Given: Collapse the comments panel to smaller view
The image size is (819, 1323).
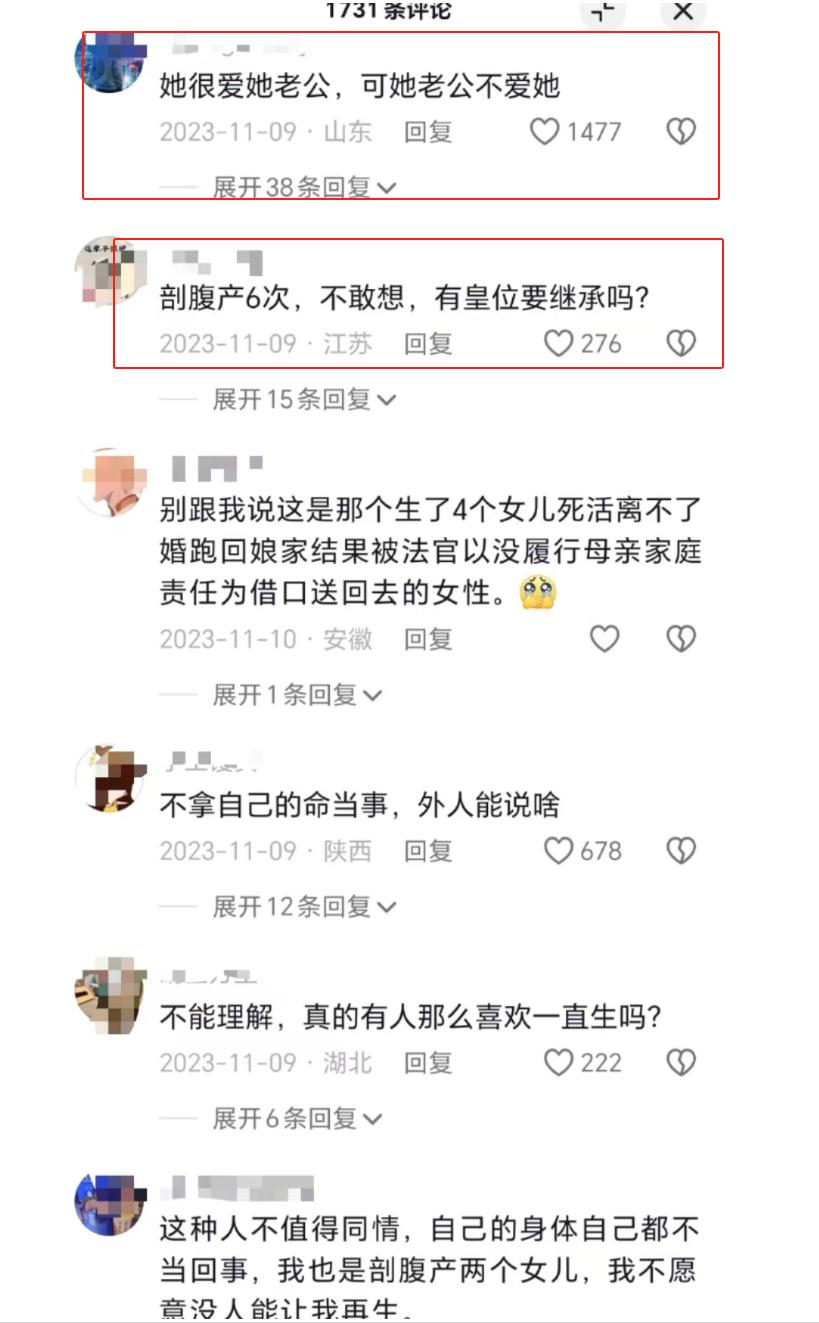Looking at the screenshot, I should tap(603, 11).
